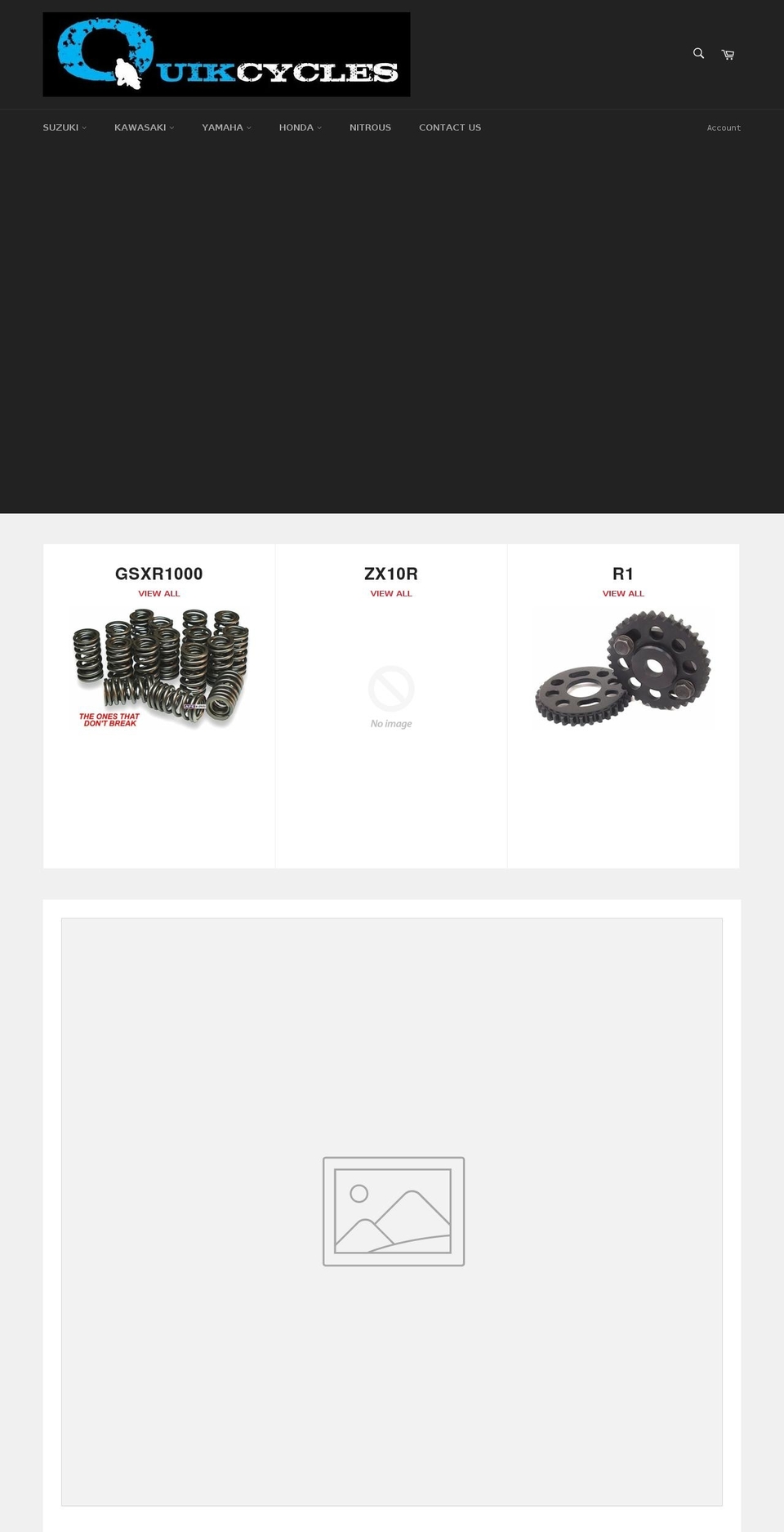Expand the Suzuki dropdown menu
The height and width of the screenshot is (1532, 784).
(x=65, y=127)
